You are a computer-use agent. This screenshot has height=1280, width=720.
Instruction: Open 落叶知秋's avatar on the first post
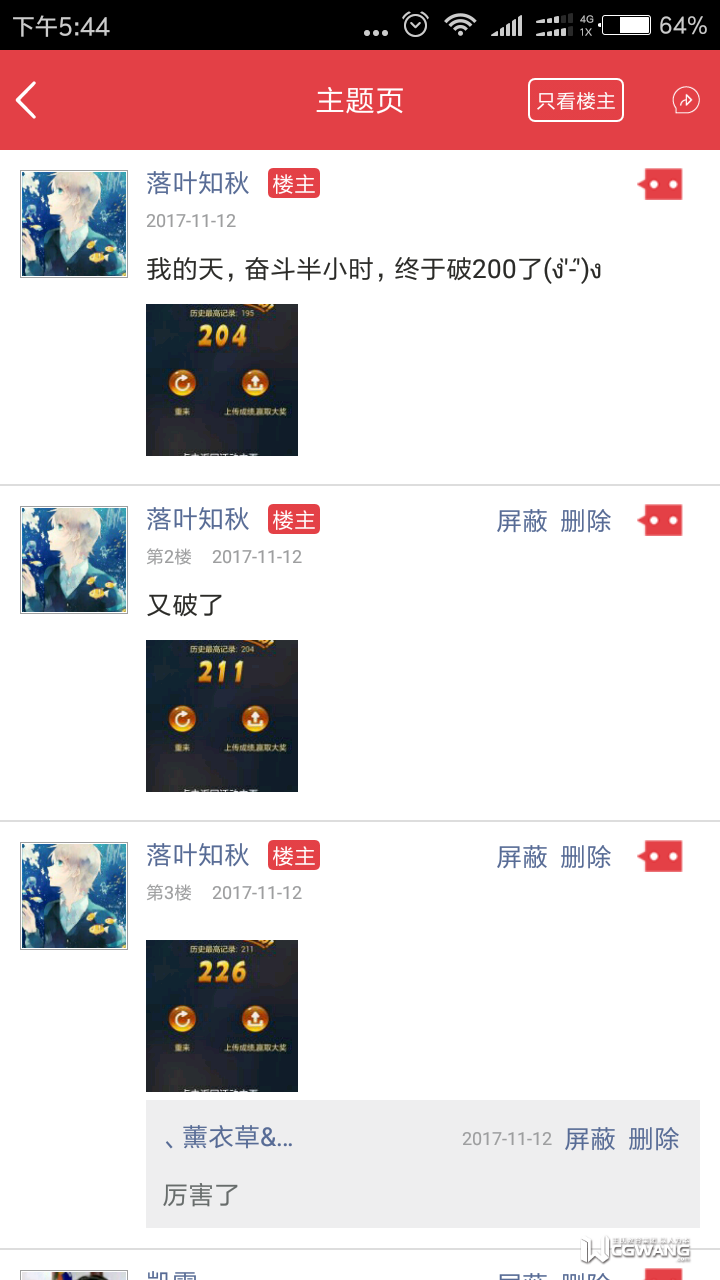74,224
